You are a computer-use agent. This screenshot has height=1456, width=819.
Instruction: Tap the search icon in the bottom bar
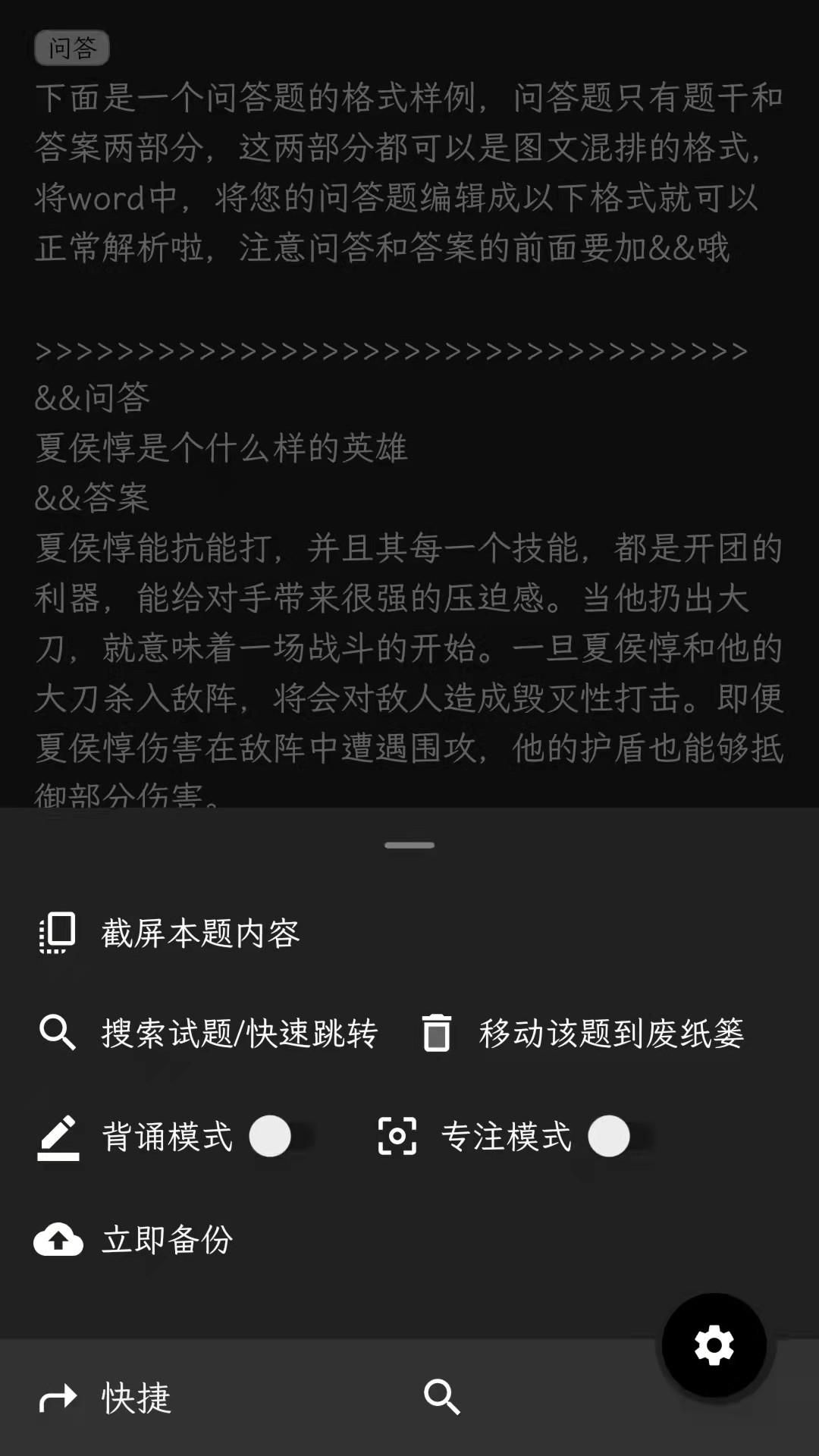tap(442, 1397)
